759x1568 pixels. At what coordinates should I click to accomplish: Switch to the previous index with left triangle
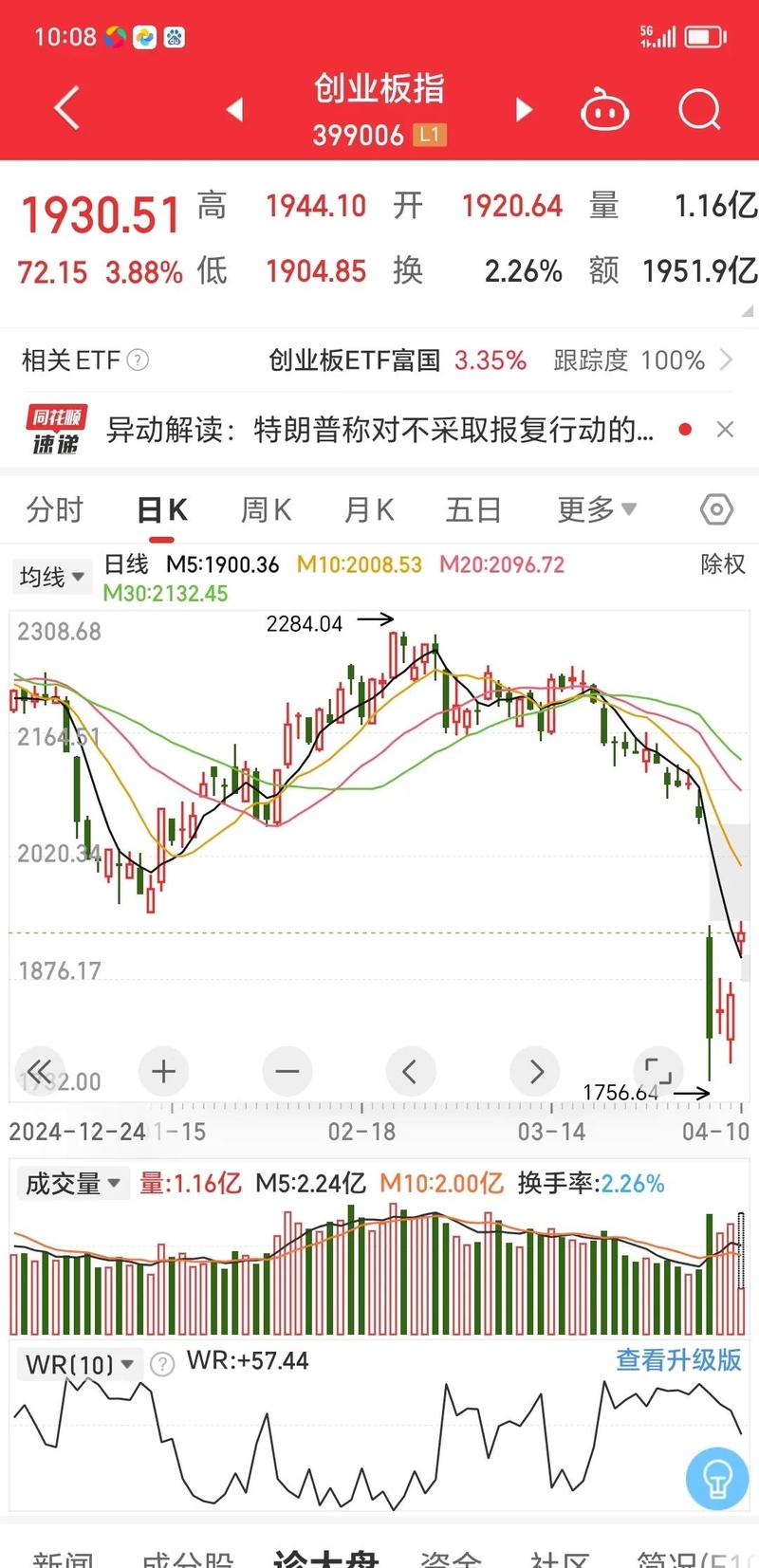click(x=234, y=110)
